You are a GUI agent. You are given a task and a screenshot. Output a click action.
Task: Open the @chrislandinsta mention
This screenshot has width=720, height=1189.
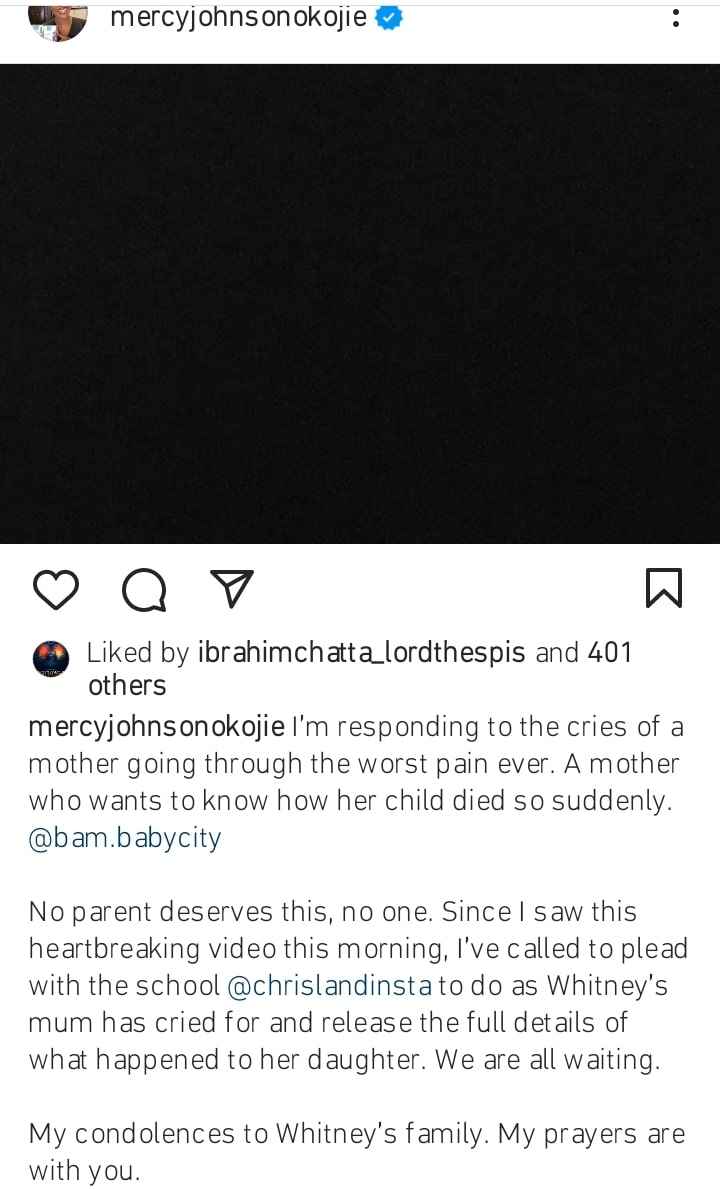pyautogui.click(x=330, y=985)
